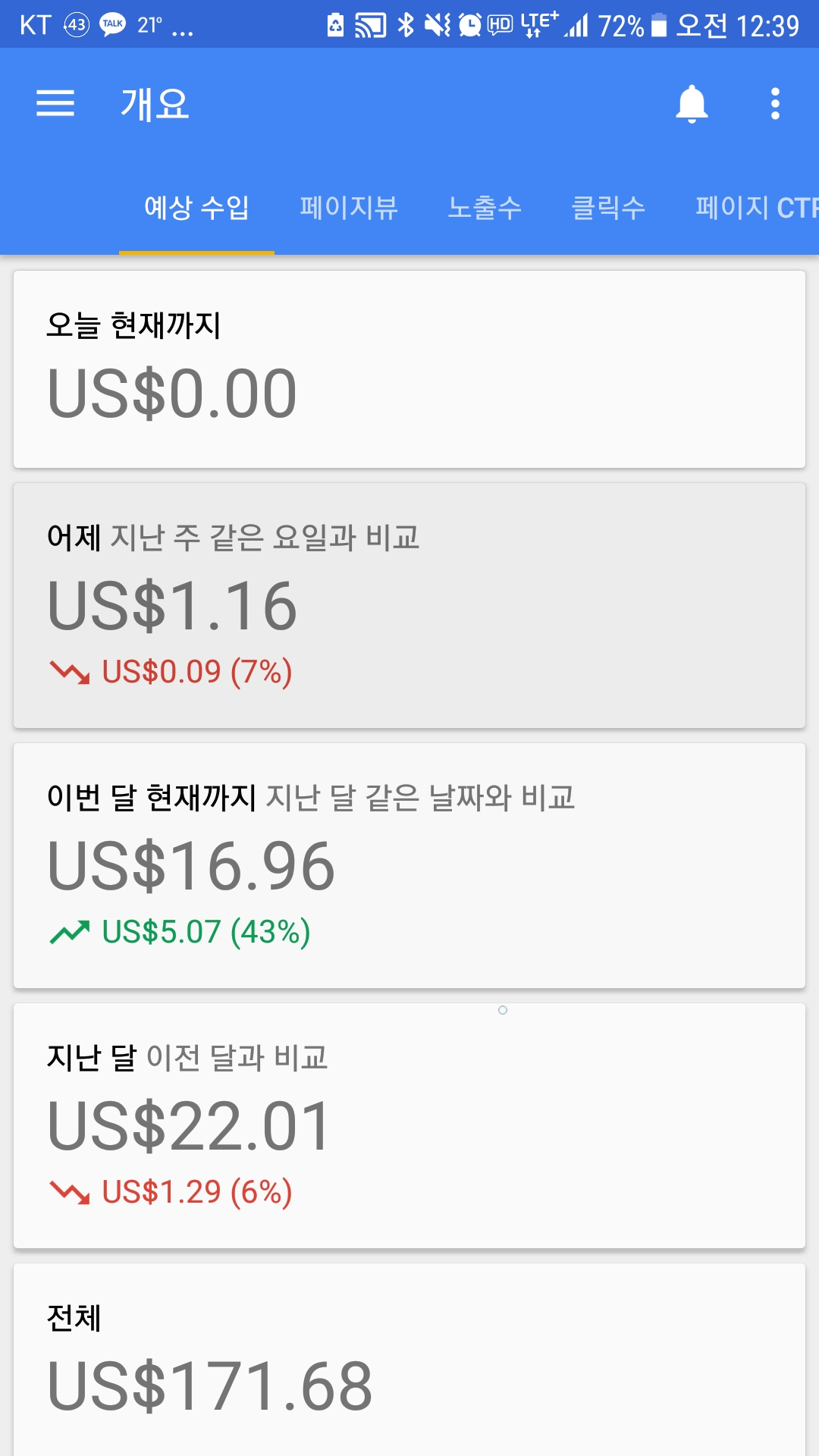Open the 전체 earnings card
Image resolution: width=819 pixels, height=1456 pixels.
coord(409,1361)
